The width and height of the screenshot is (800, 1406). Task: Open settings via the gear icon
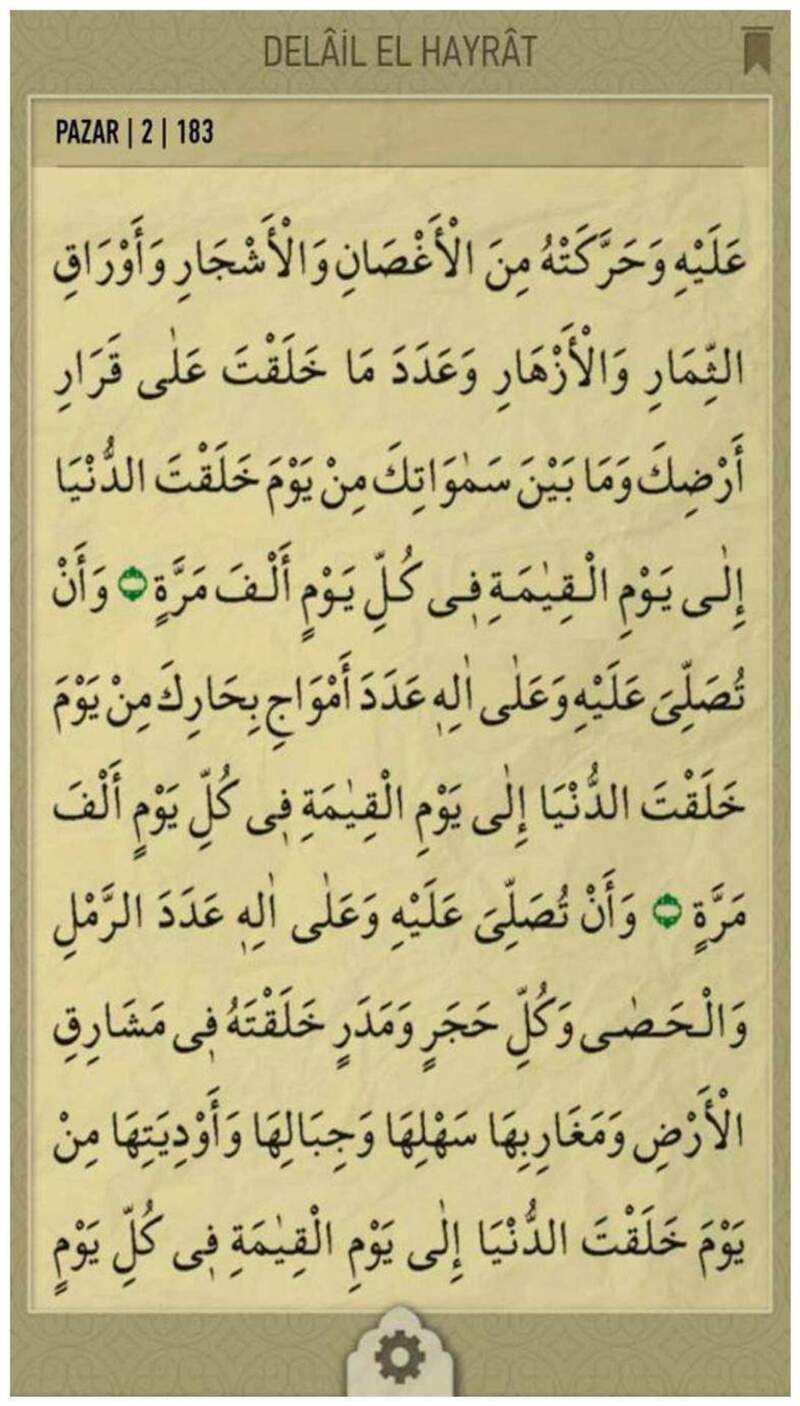pyautogui.click(x=399, y=1358)
